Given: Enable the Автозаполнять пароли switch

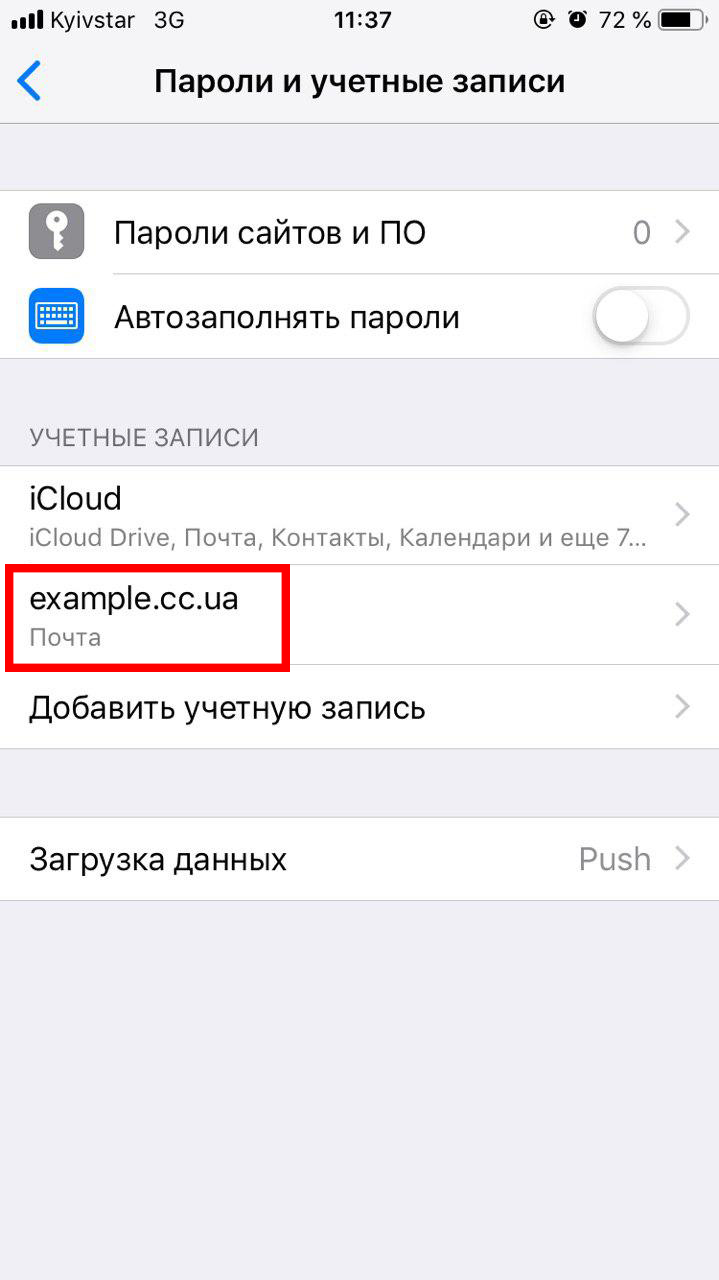Looking at the screenshot, I should tap(640, 318).
